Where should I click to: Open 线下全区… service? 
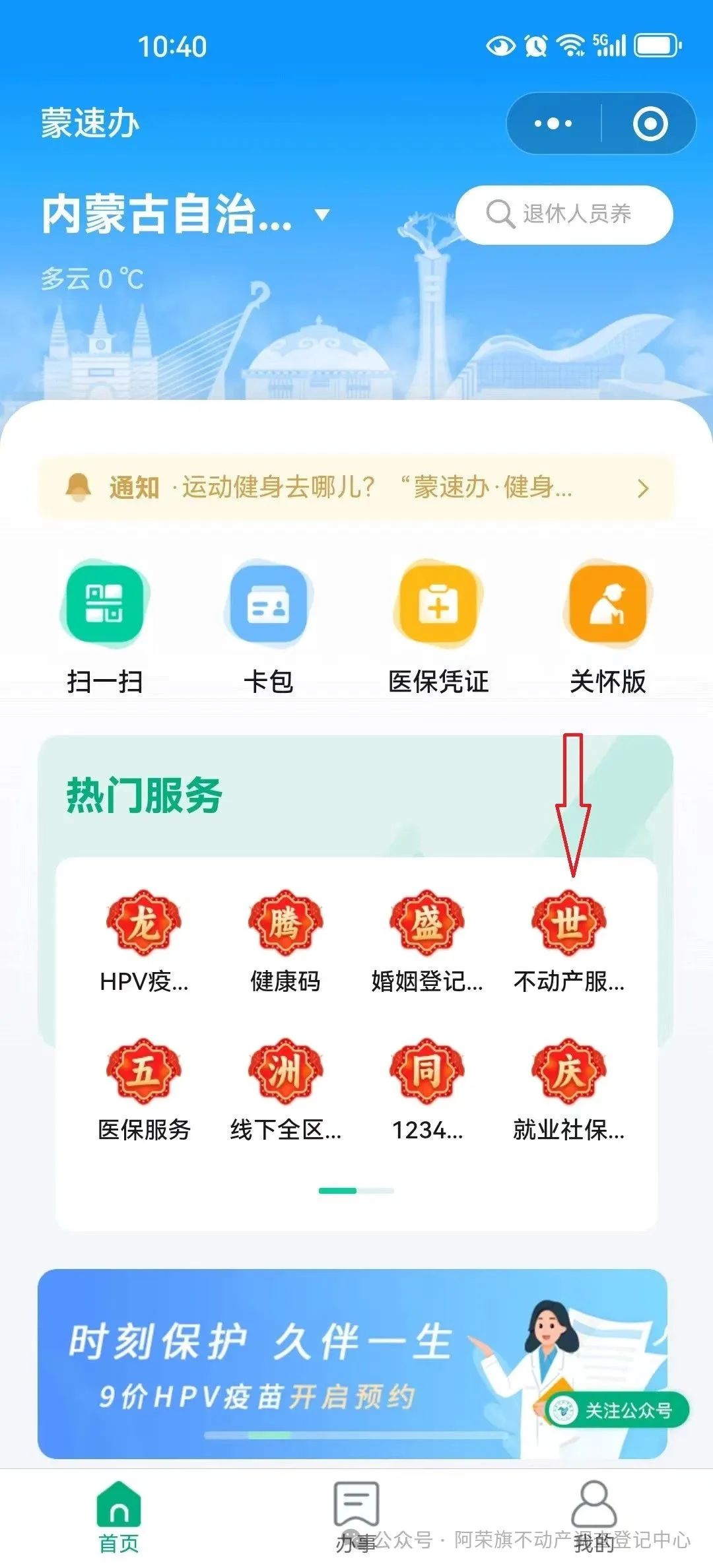point(285,1090)
